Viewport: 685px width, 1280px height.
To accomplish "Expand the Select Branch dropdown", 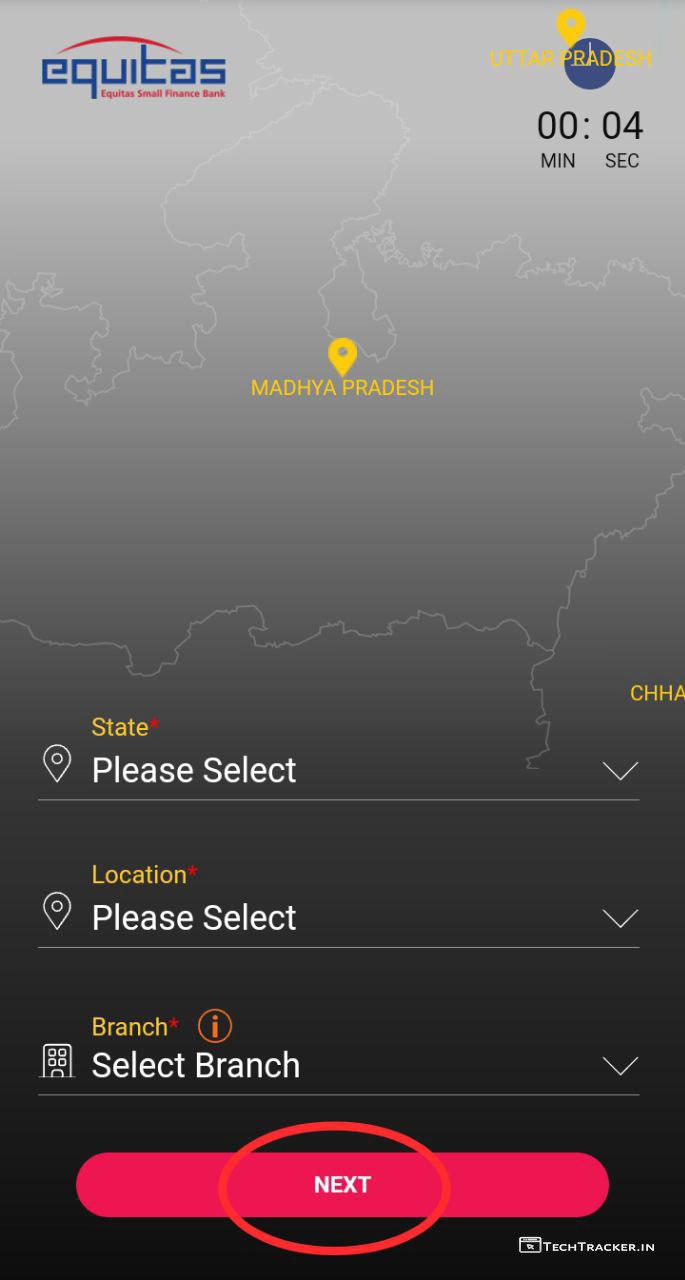I will pyautogui.click(x=338, y=1065).
